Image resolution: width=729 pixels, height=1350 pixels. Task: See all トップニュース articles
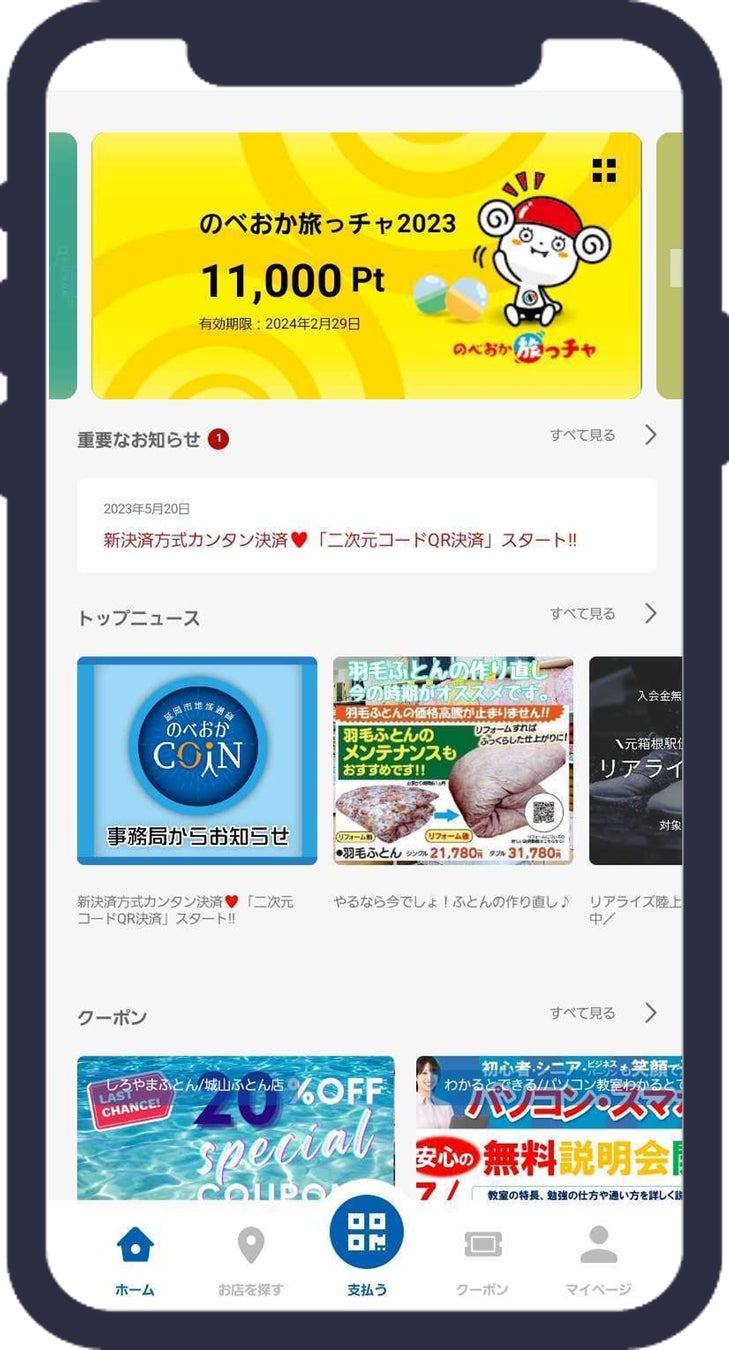[603, 614]
